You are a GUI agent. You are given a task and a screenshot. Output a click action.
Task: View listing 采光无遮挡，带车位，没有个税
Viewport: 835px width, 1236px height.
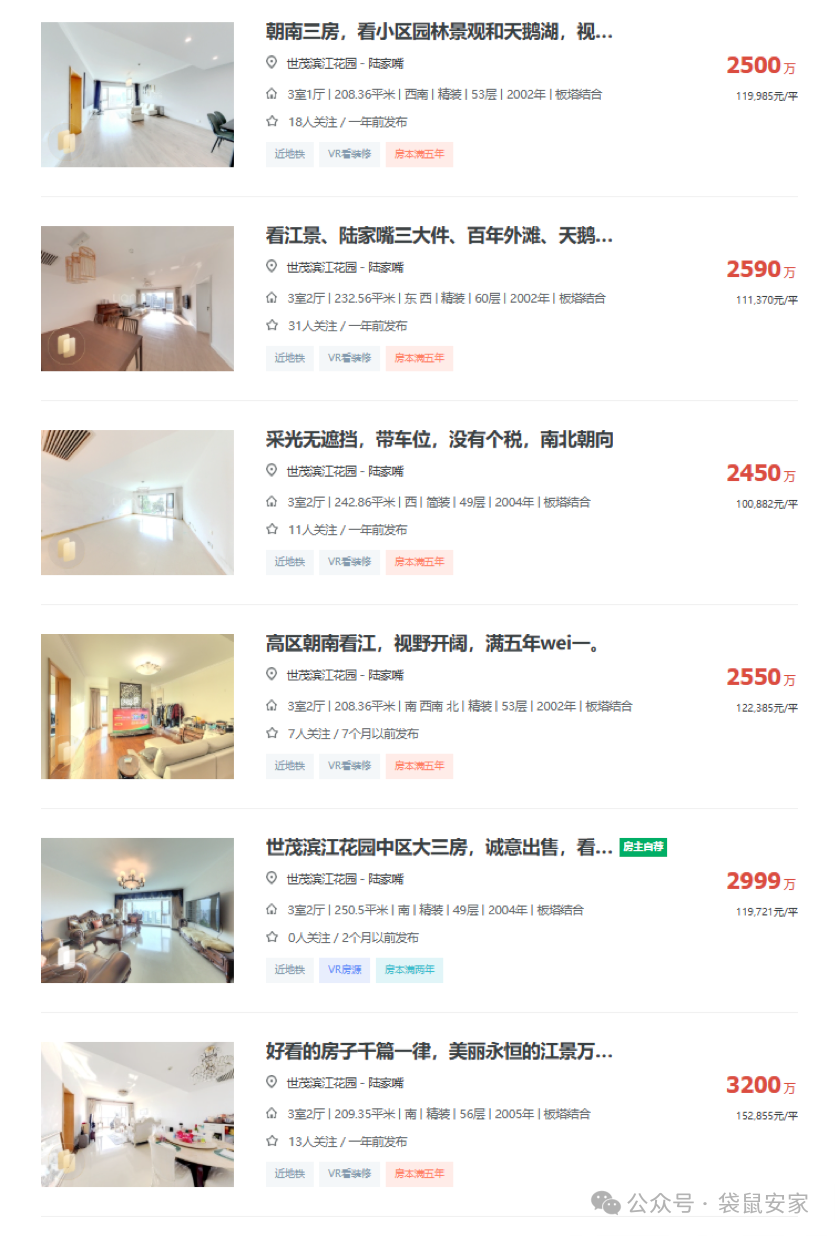tap(438, 440)
